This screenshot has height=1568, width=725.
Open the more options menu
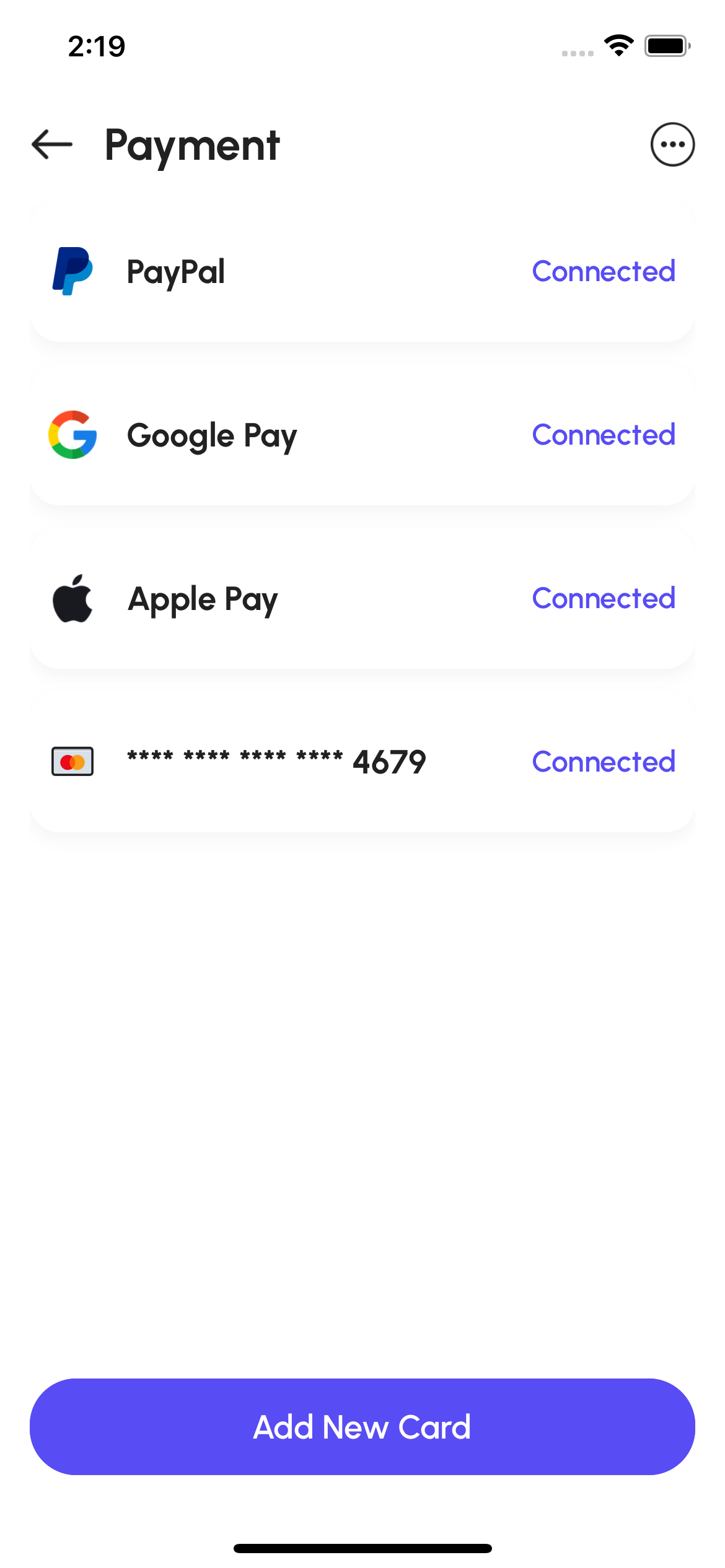[x=672, y=145]
